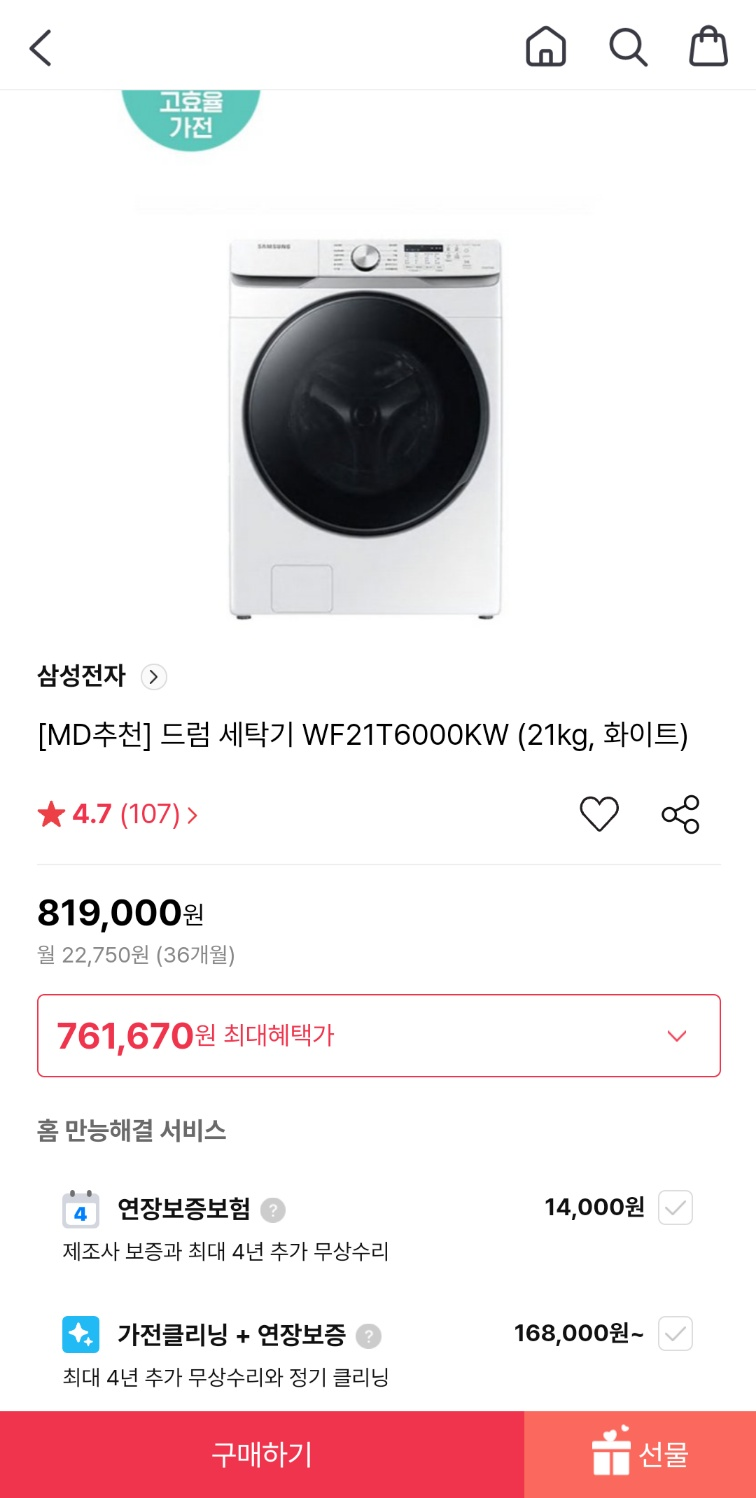The height and width of the screenshot is (1498, 756).
Task: Share this product
Action: 680,814
